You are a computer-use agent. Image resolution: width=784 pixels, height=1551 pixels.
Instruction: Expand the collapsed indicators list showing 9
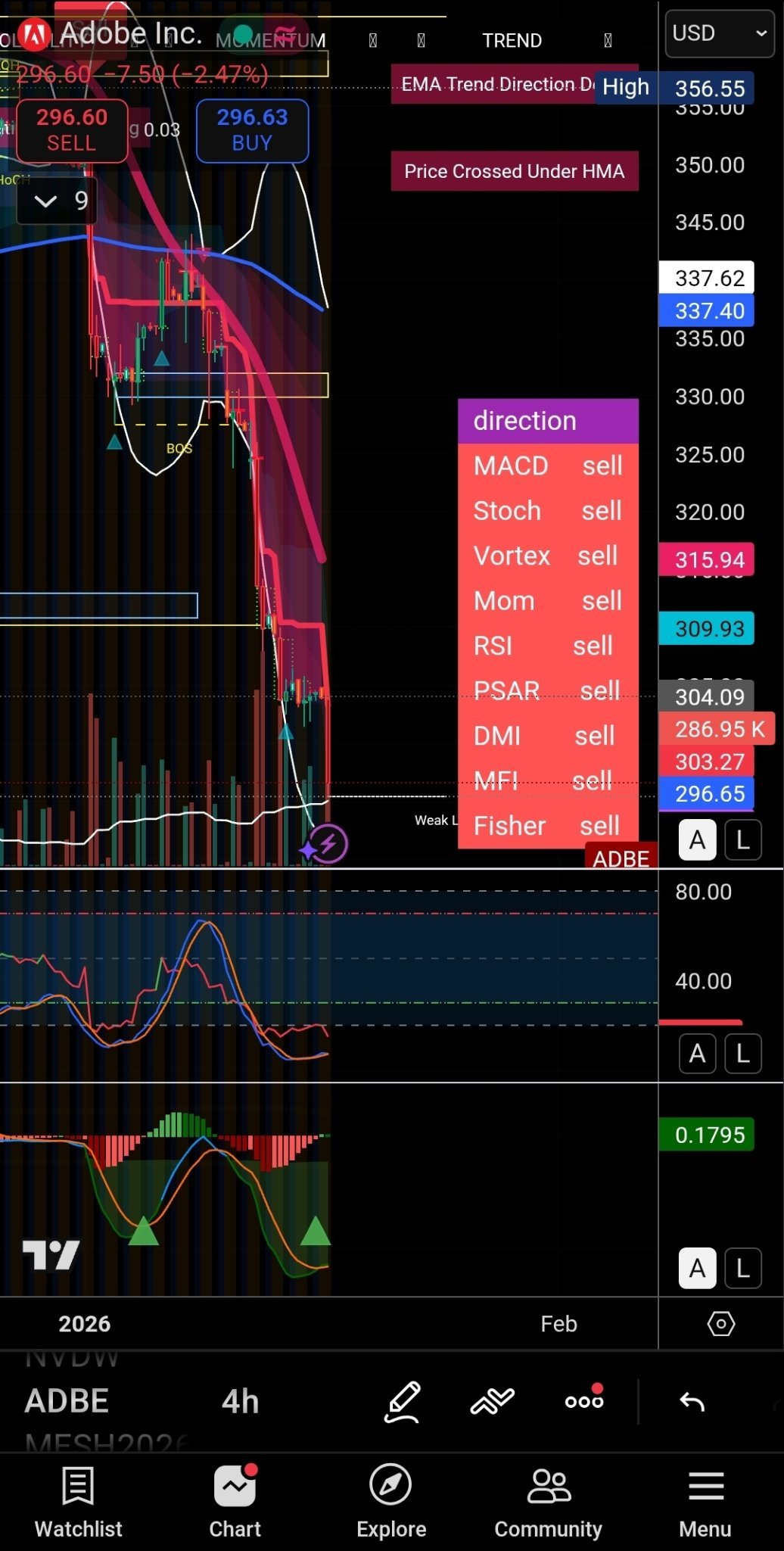coord(58,201)
